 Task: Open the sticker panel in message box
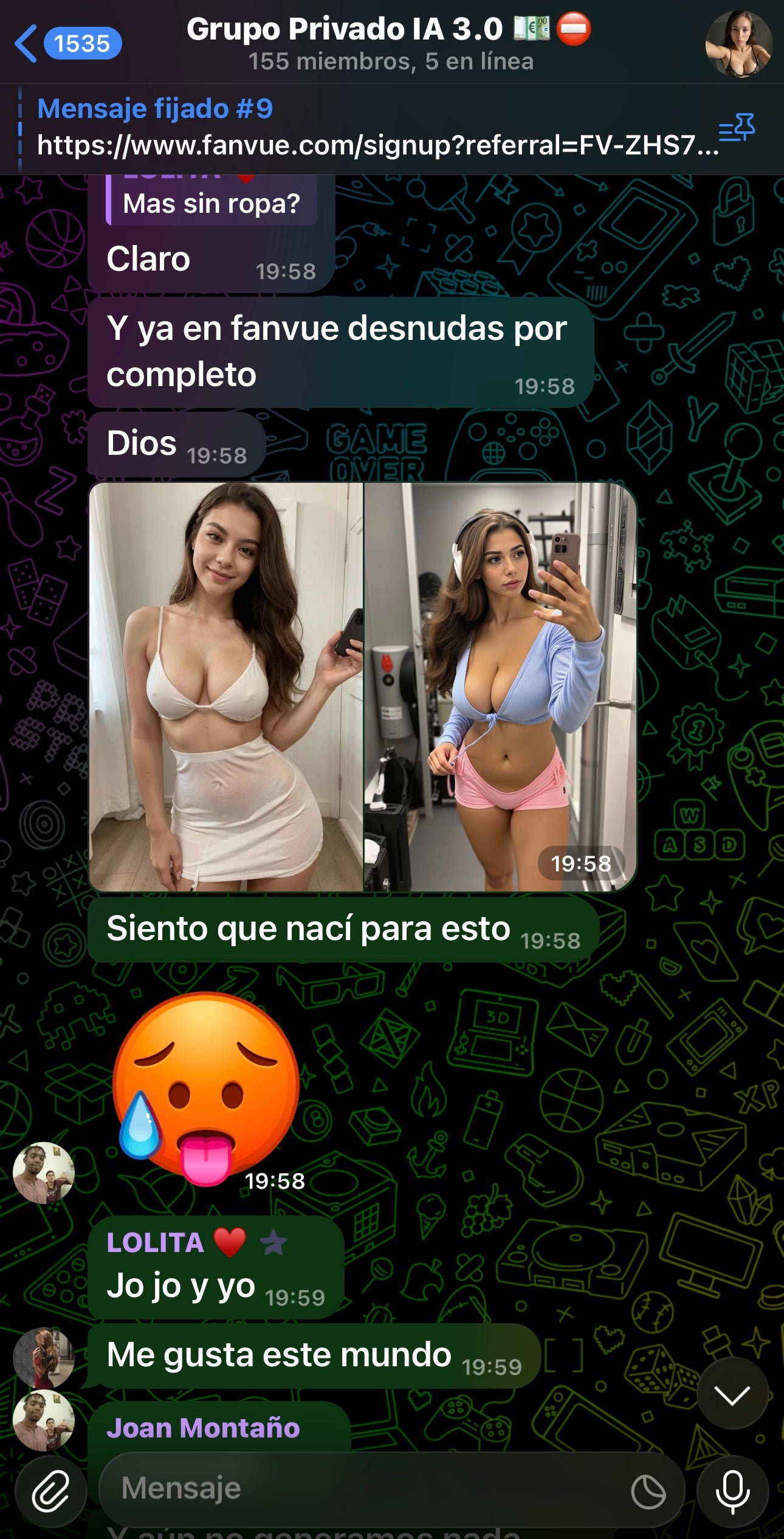648,1491
